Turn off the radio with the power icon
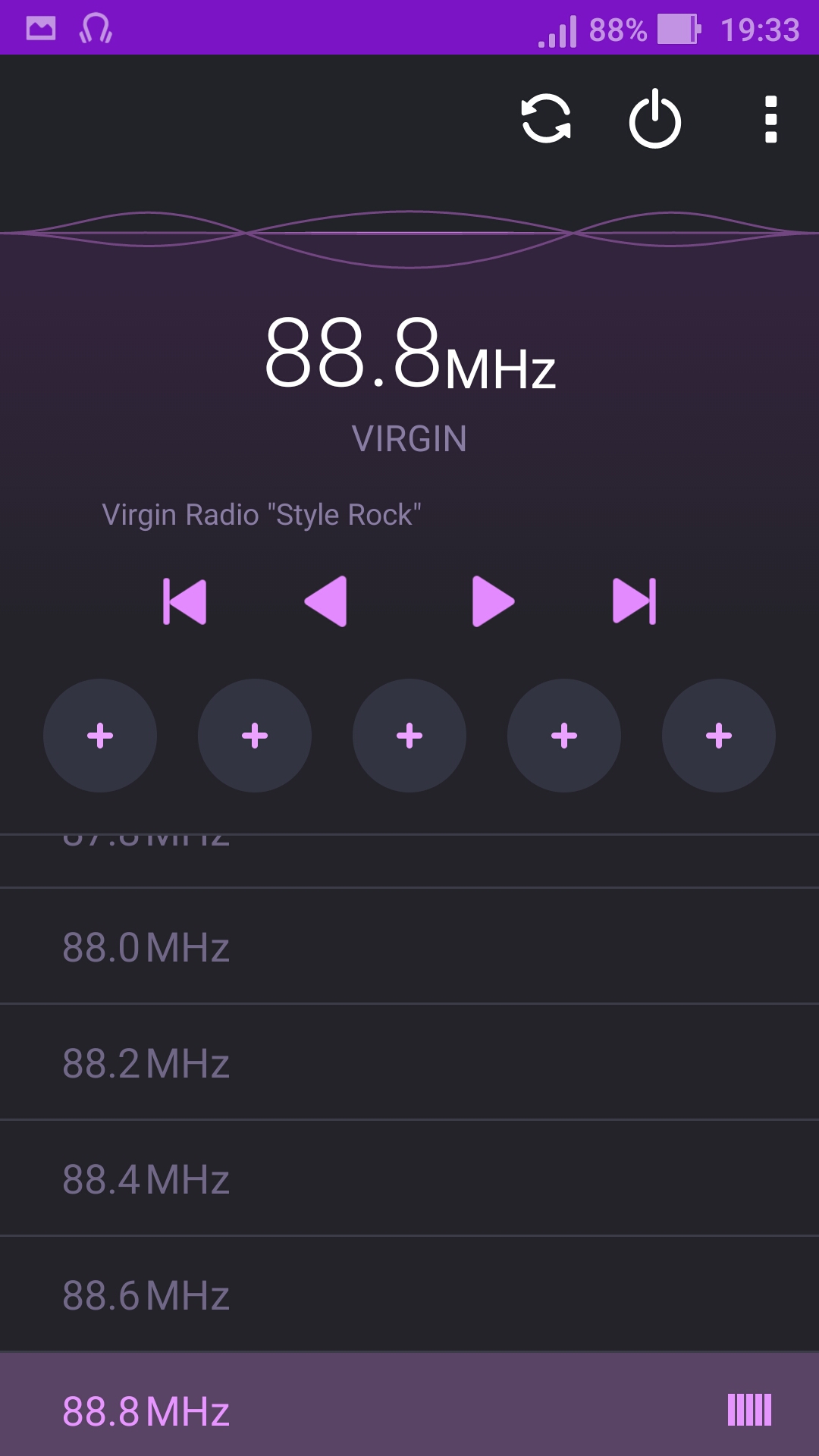The height and width of the screenshot is (1456, 819). point(655,119)
